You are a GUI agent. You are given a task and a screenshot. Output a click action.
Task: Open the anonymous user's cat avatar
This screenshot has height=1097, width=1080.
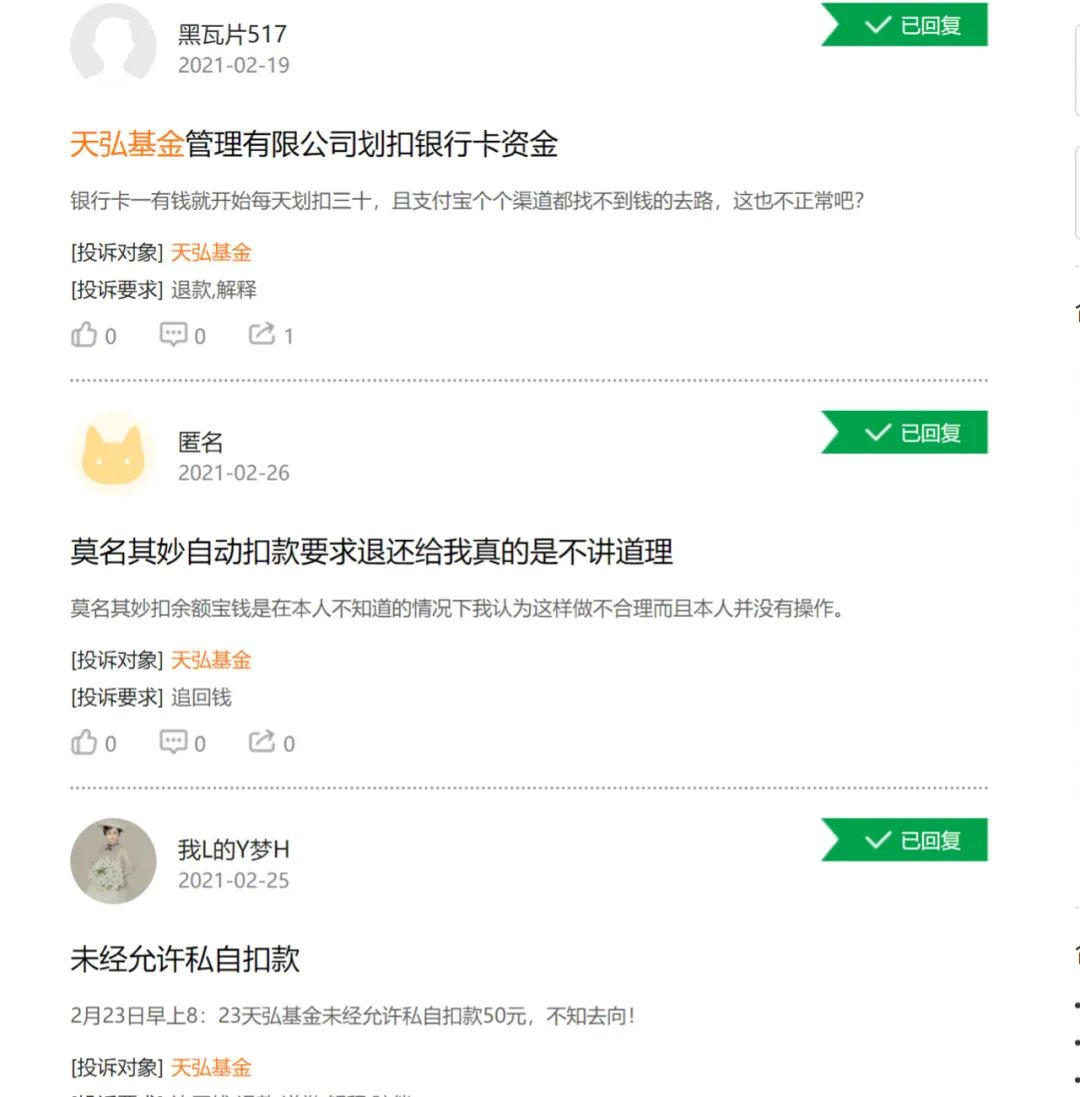tap(113, 452)
